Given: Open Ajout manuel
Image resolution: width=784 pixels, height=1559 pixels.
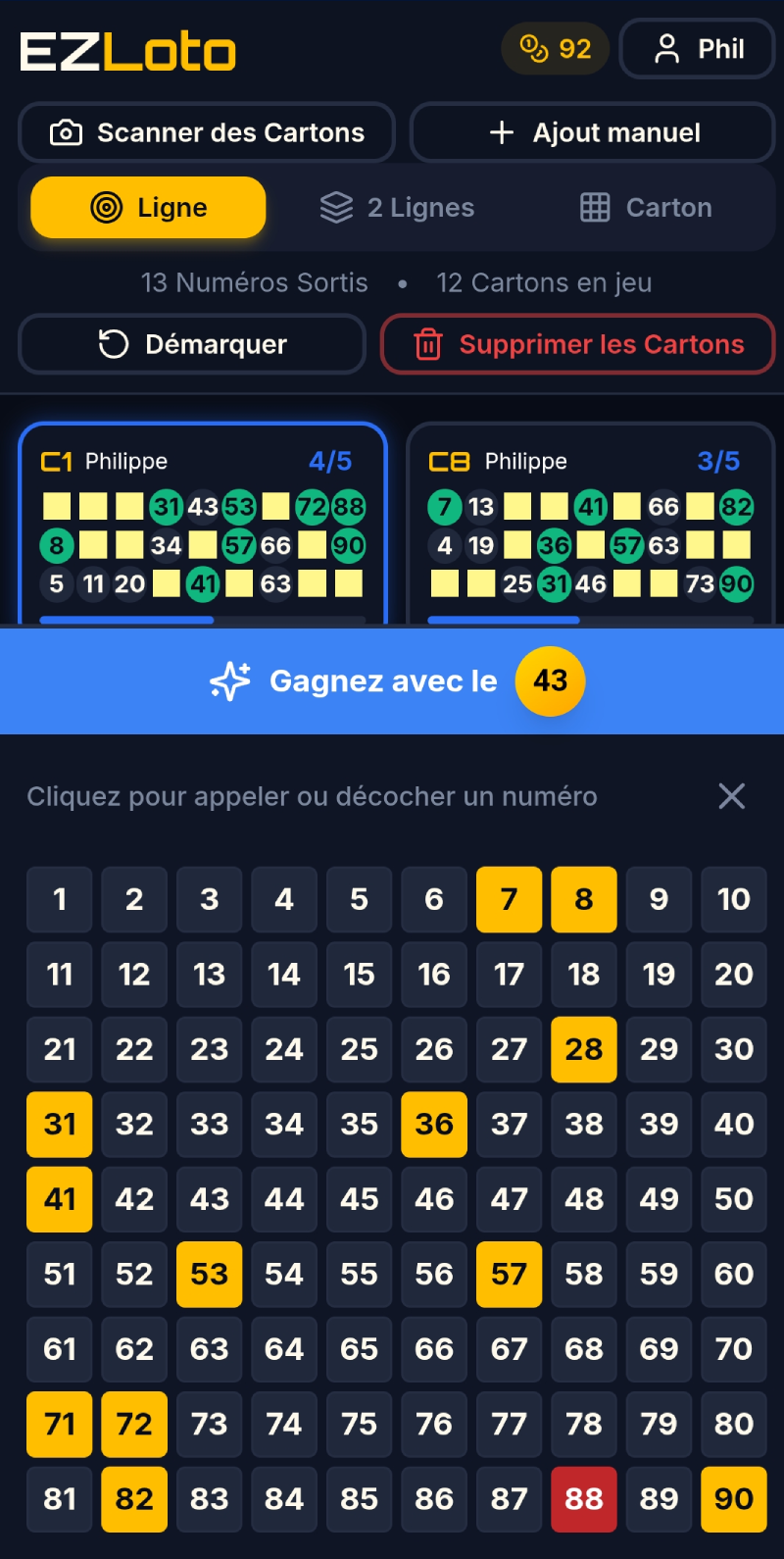Looking at the screenshot, I should click(x=592, y=131).
